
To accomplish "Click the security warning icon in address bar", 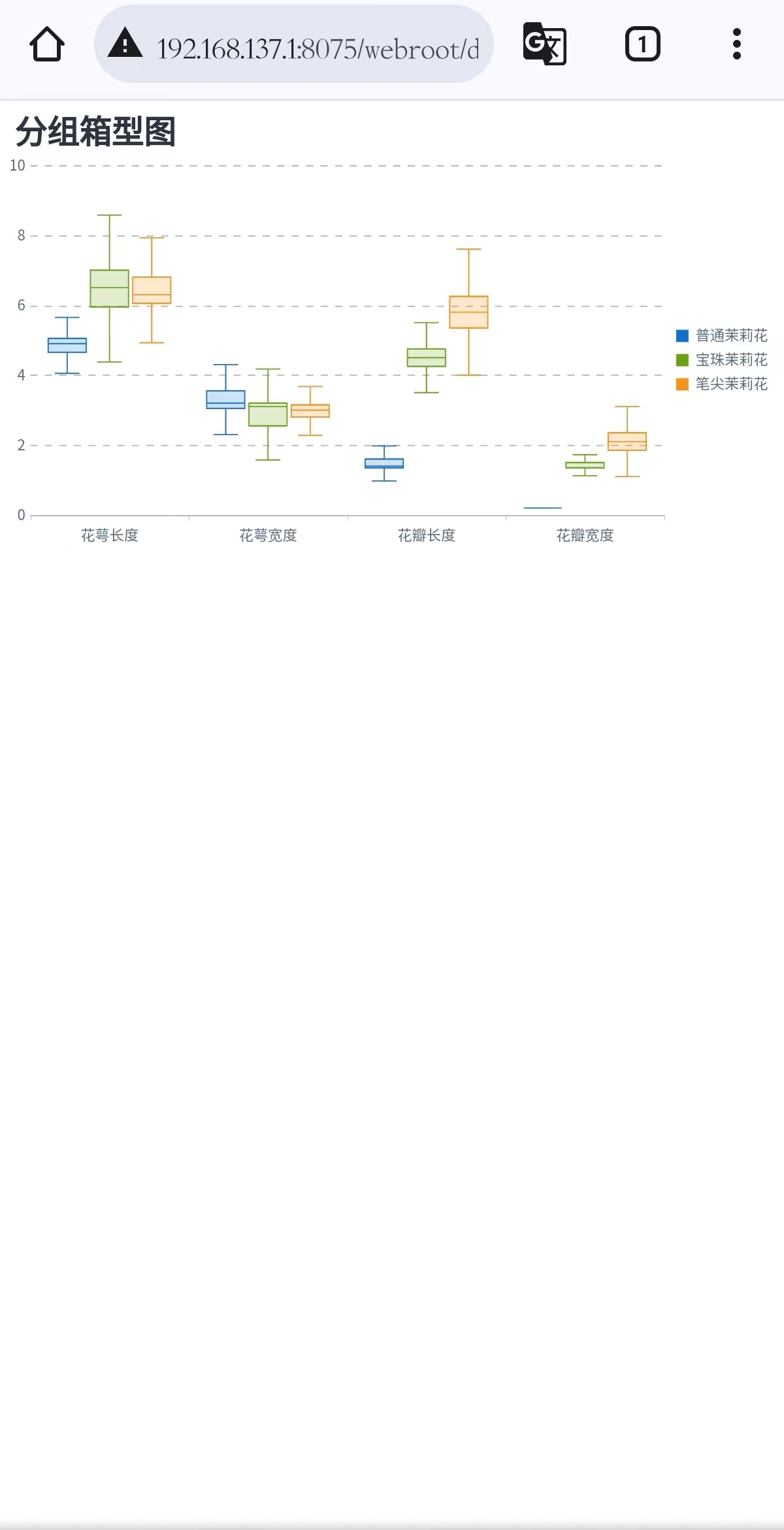I will (125, 44).
